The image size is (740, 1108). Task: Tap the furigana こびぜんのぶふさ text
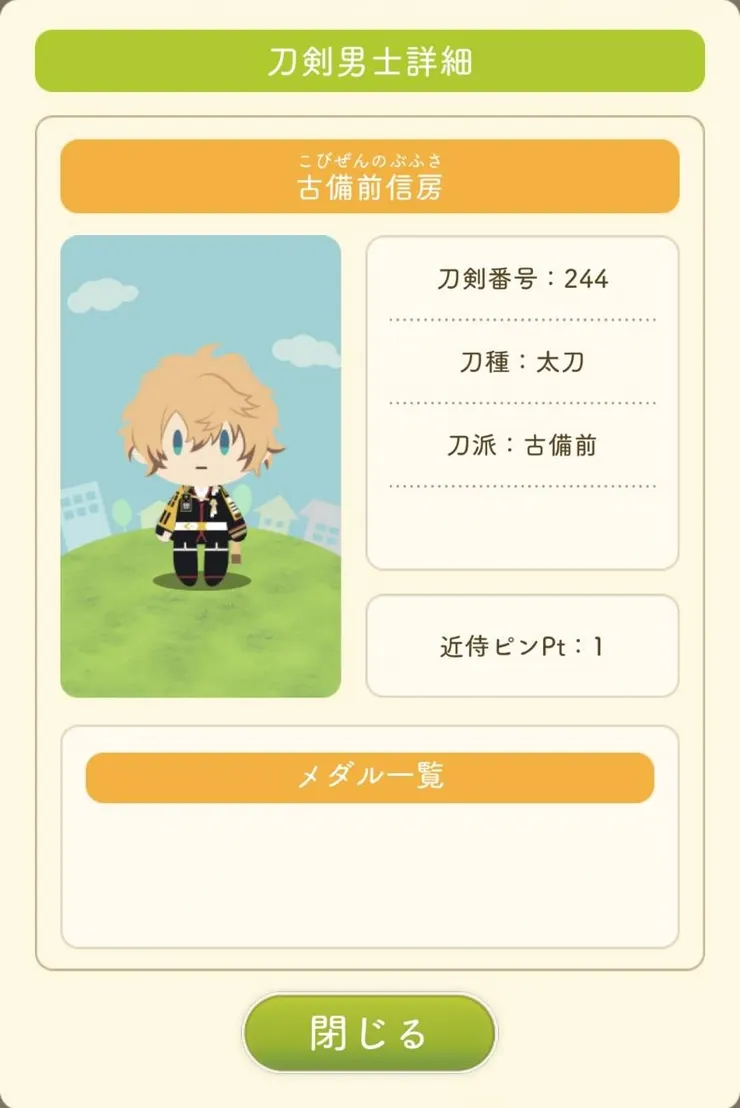click(370, 160)
